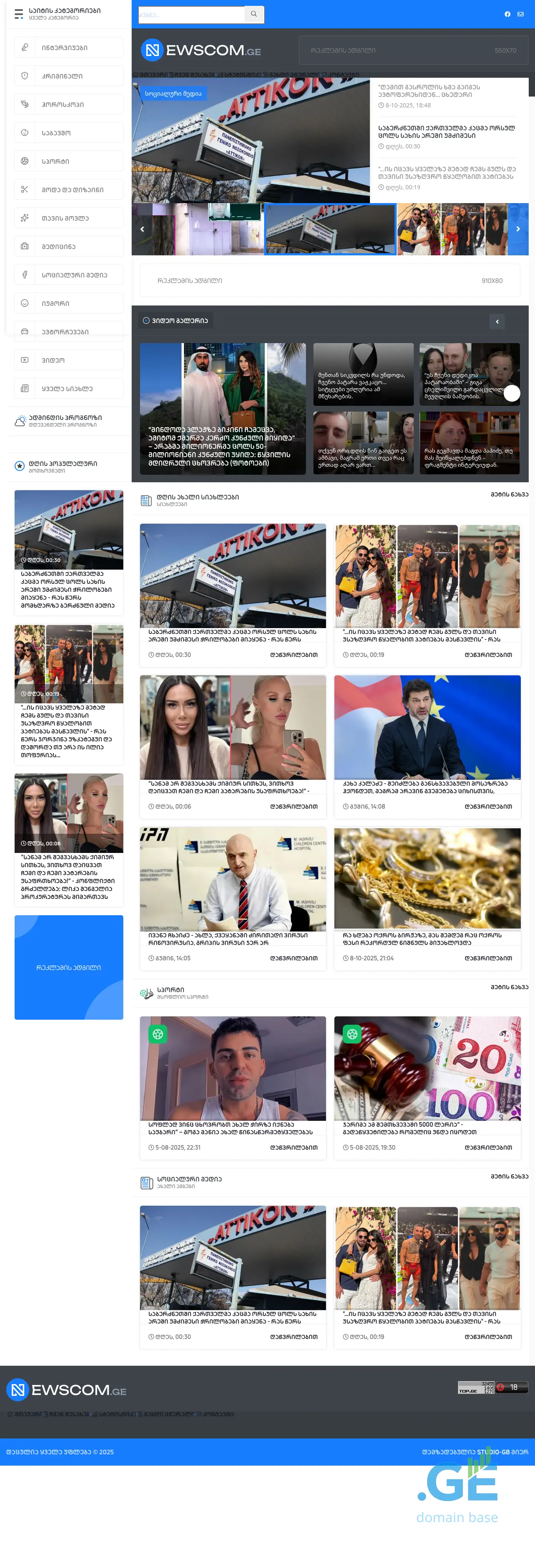Open the ინტერვიუები category
535x1568 pixels.
69,48
